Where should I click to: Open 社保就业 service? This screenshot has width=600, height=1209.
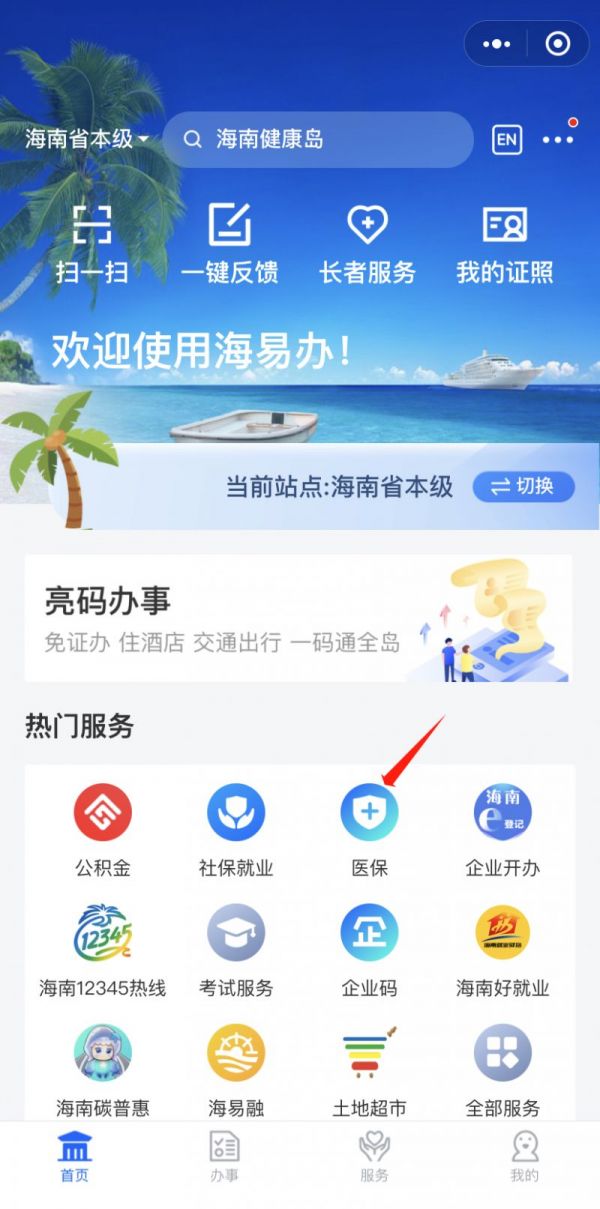236,829
